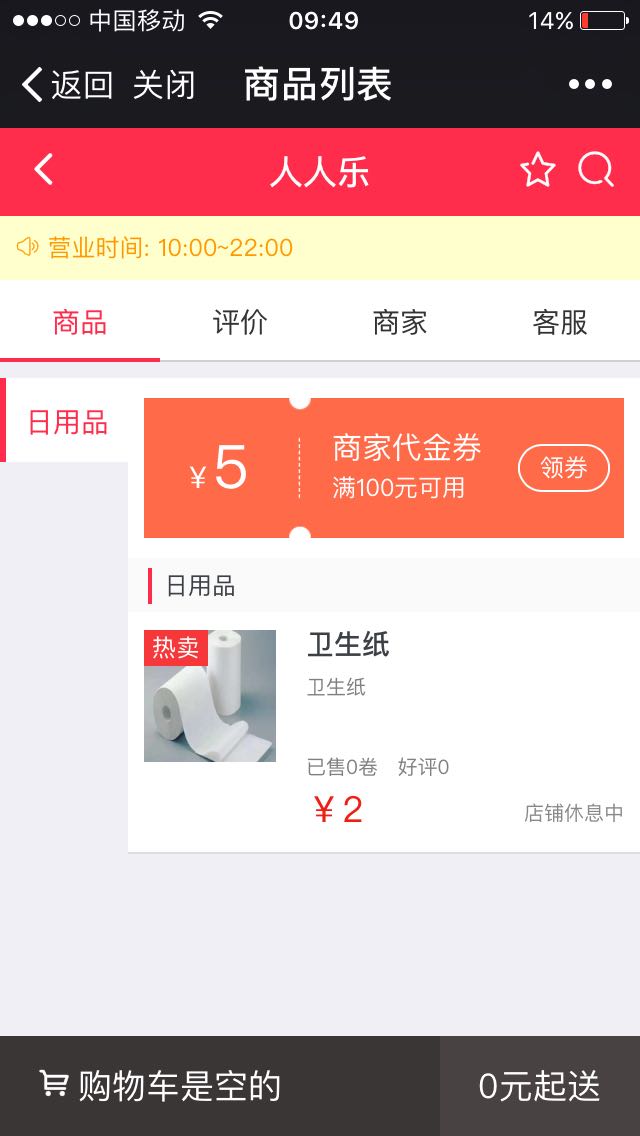Switch to the 商家 tab
Screen dimensions: 640x1136
click(400, 323)
